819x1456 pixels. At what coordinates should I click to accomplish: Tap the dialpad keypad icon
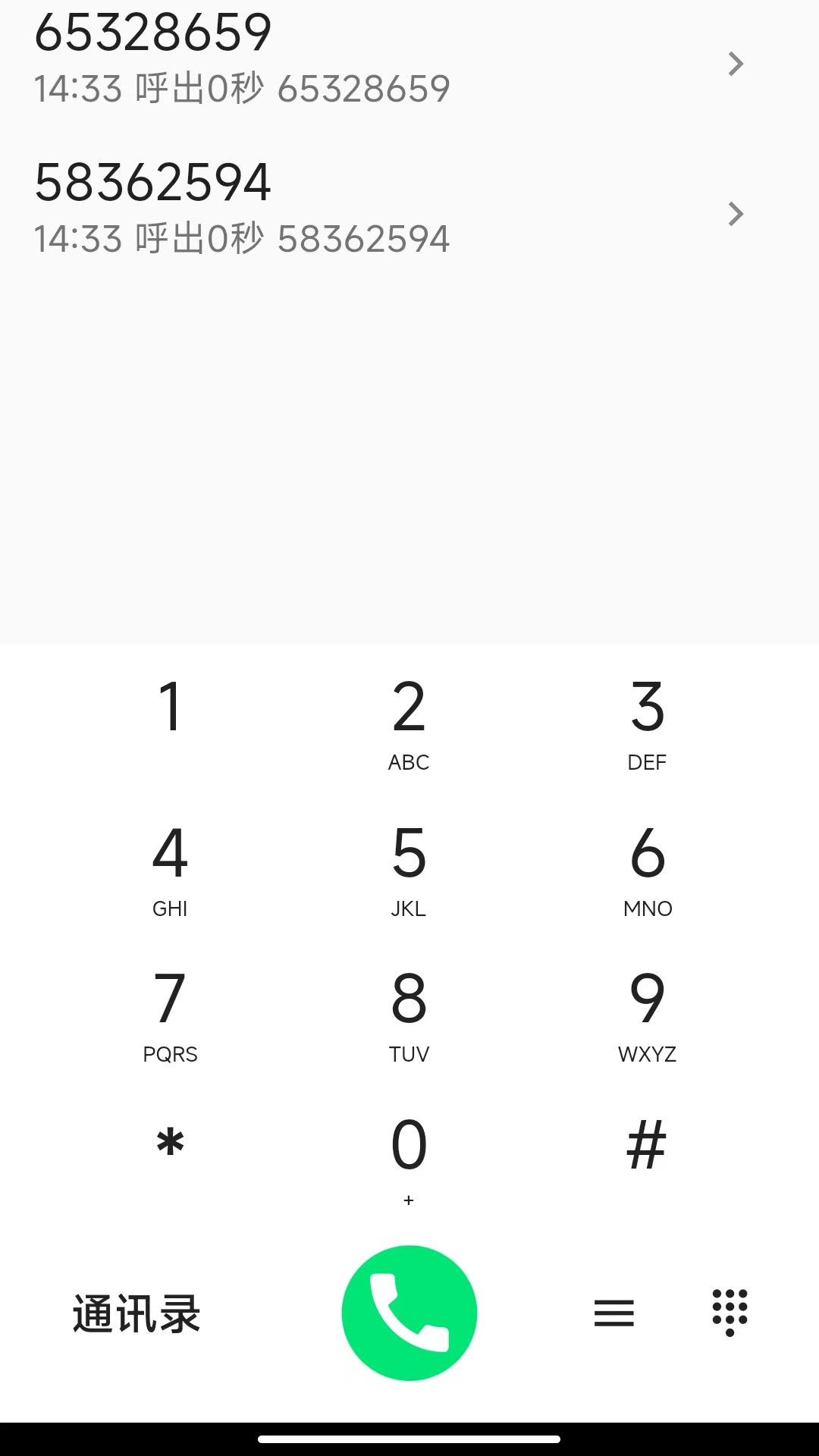[730, 1313]
